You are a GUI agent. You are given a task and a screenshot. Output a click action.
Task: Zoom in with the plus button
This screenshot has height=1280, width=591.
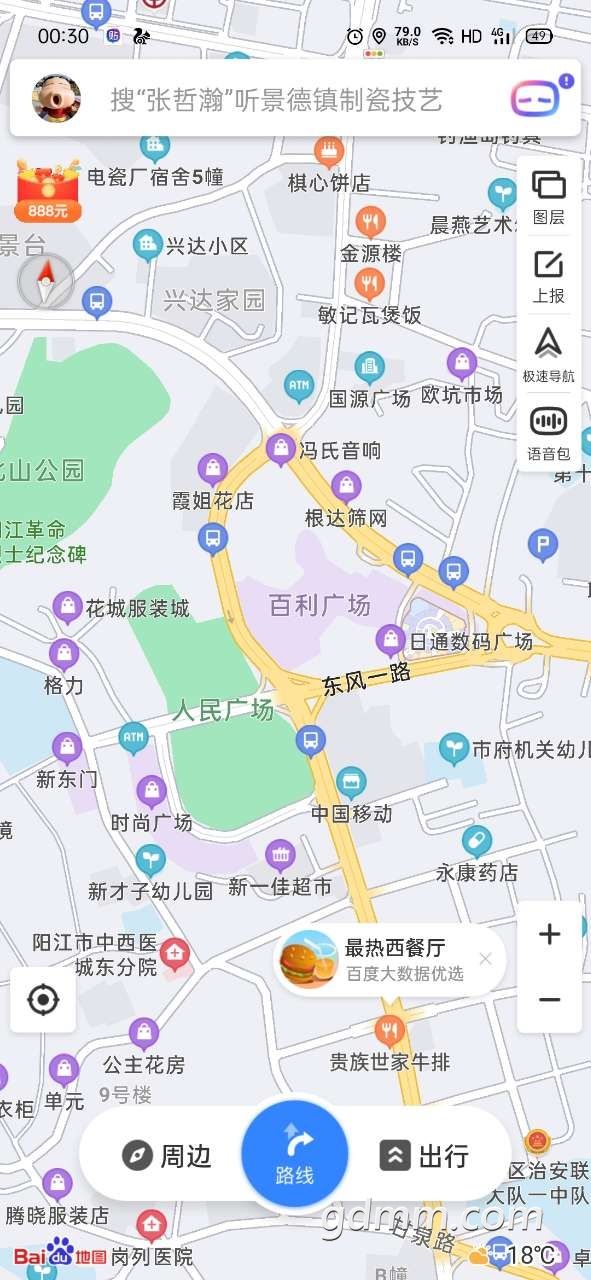point(549,934)
